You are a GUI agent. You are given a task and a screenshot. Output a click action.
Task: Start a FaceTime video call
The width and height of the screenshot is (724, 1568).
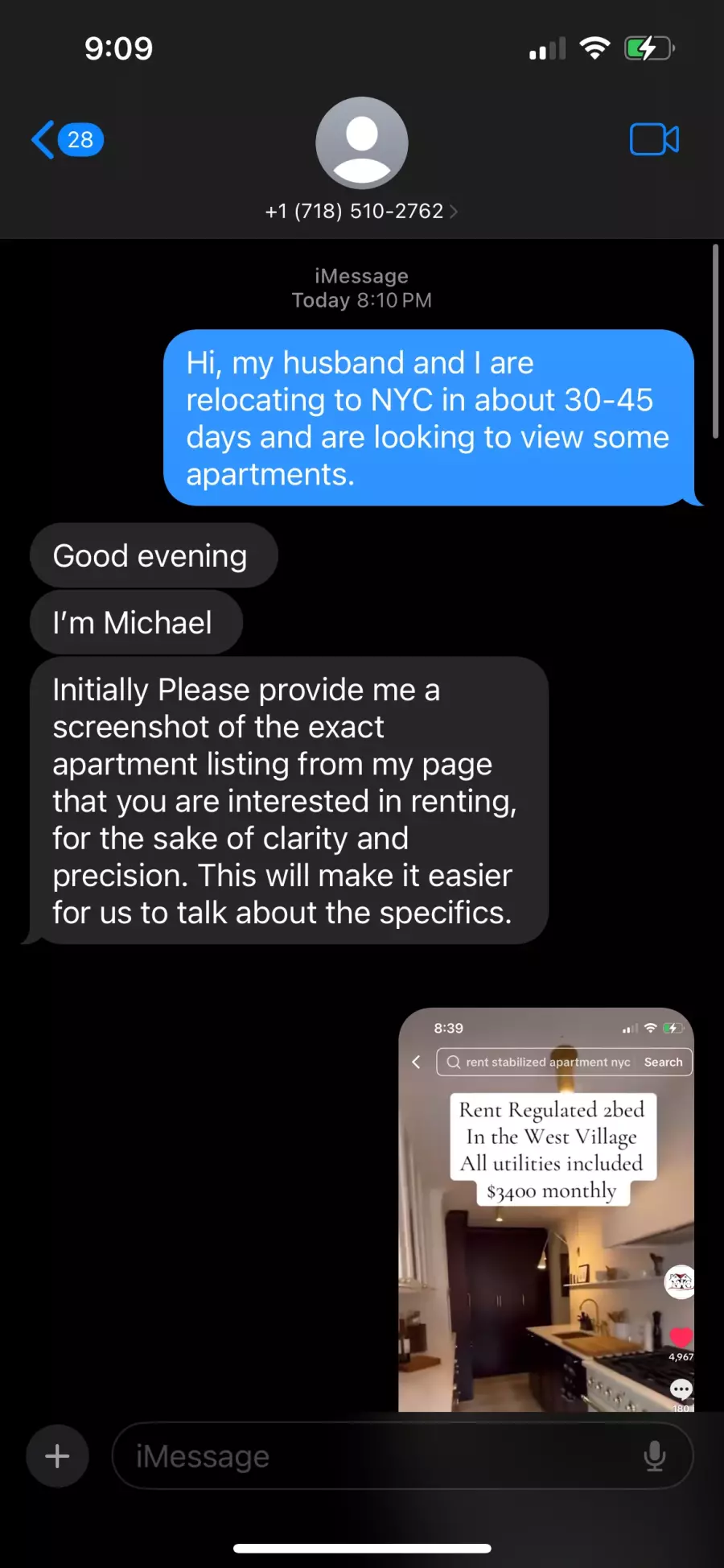pyautogui.click(x=654, y=140)
